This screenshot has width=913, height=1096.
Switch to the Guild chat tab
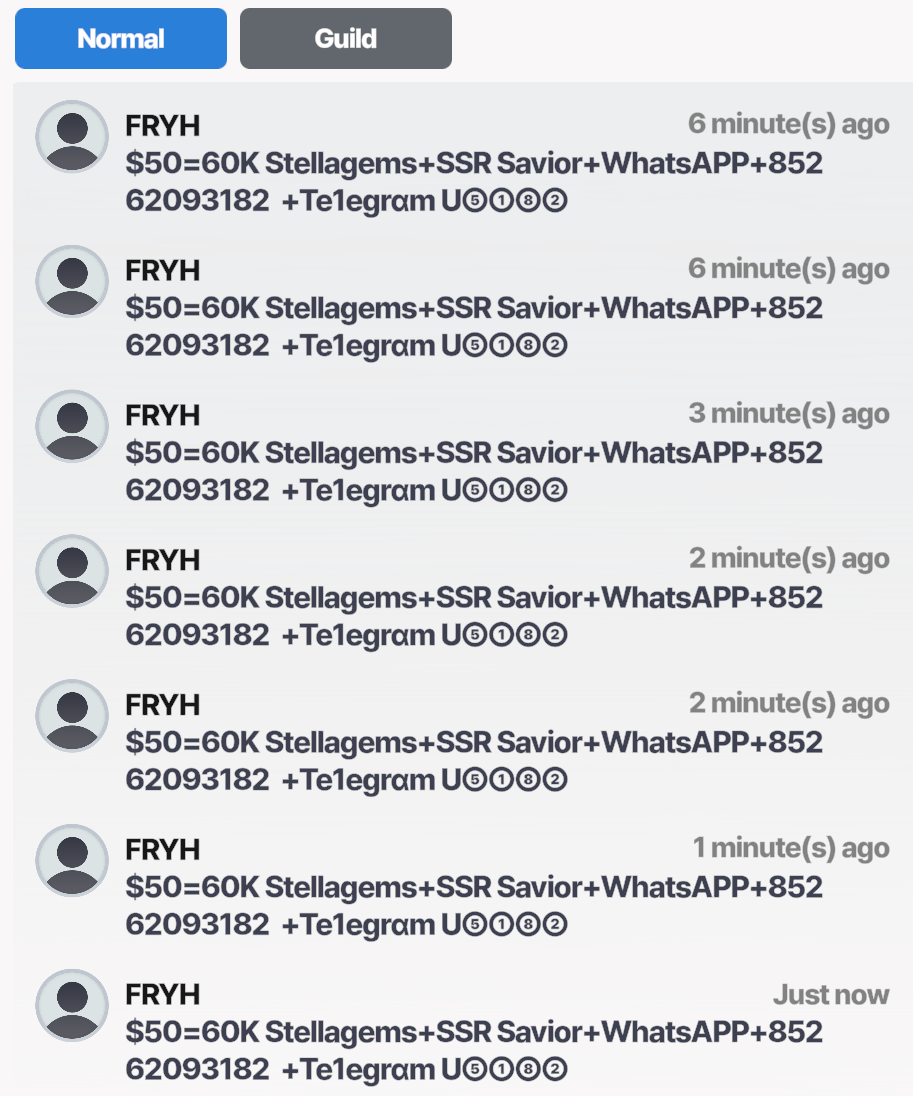(345, 39)
